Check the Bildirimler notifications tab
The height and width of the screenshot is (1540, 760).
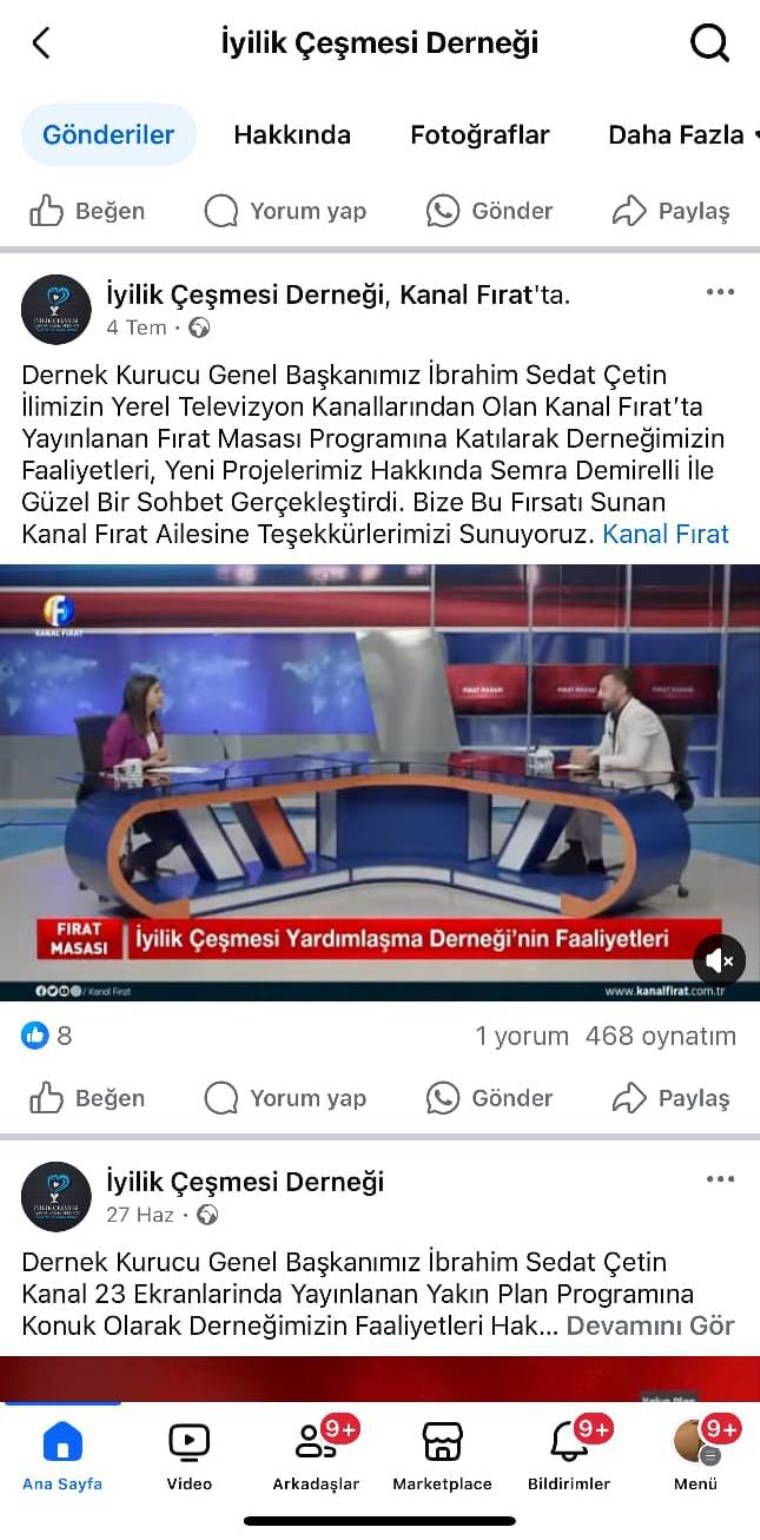(569, 1456)
